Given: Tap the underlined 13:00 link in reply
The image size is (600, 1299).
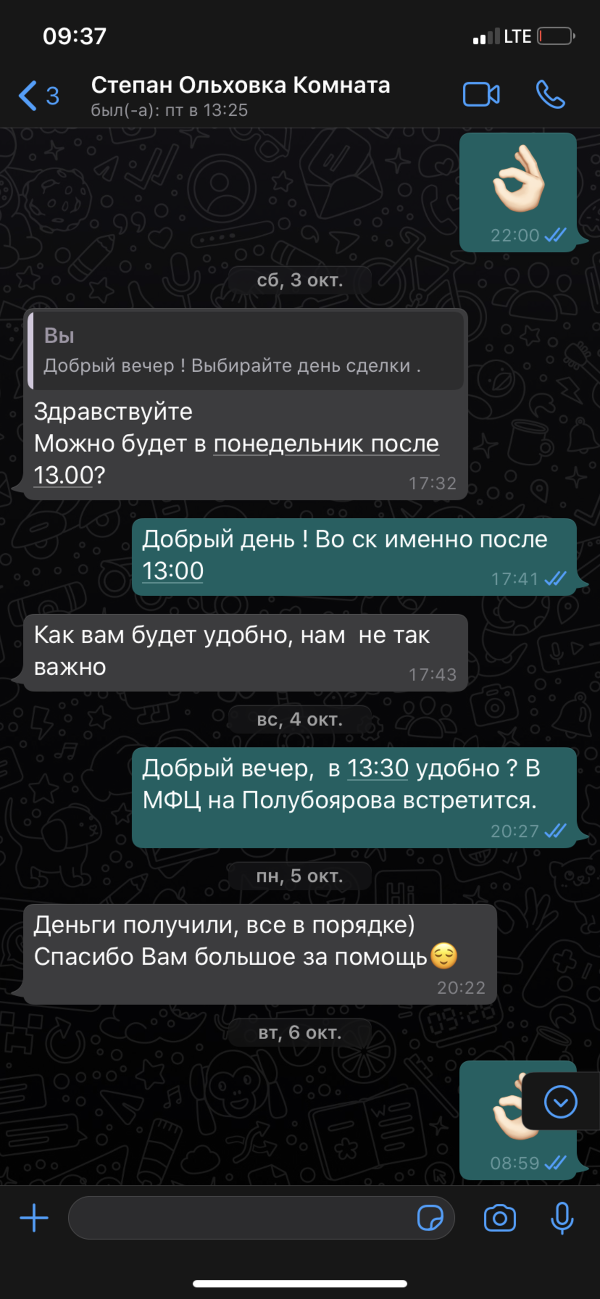Looking at the screenshot, I should pyautogui.click(x=173, y=571).
